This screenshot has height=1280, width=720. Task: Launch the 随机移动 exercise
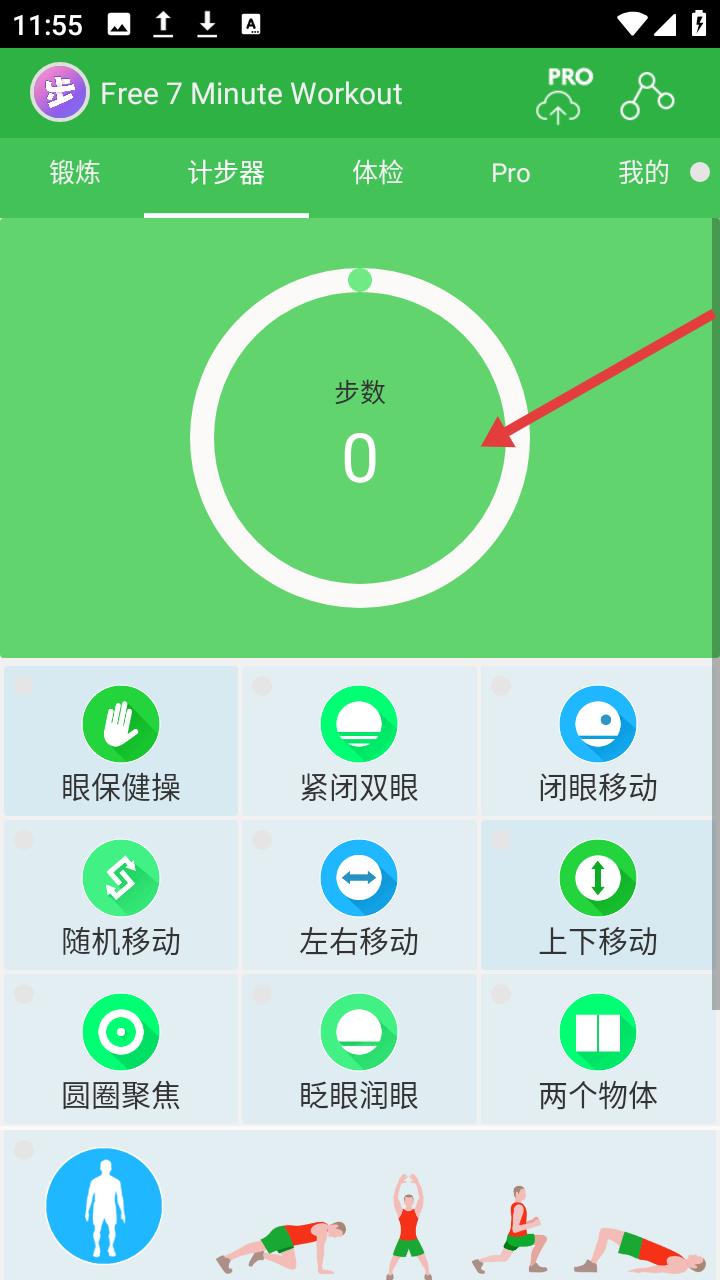[121, 895]
